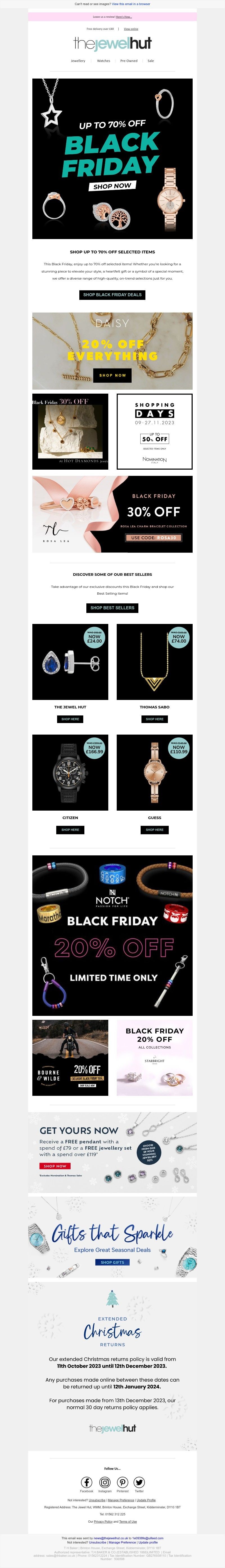Tap Shop Here under Guess watch
225x1568 pixels.
(154, 830)
